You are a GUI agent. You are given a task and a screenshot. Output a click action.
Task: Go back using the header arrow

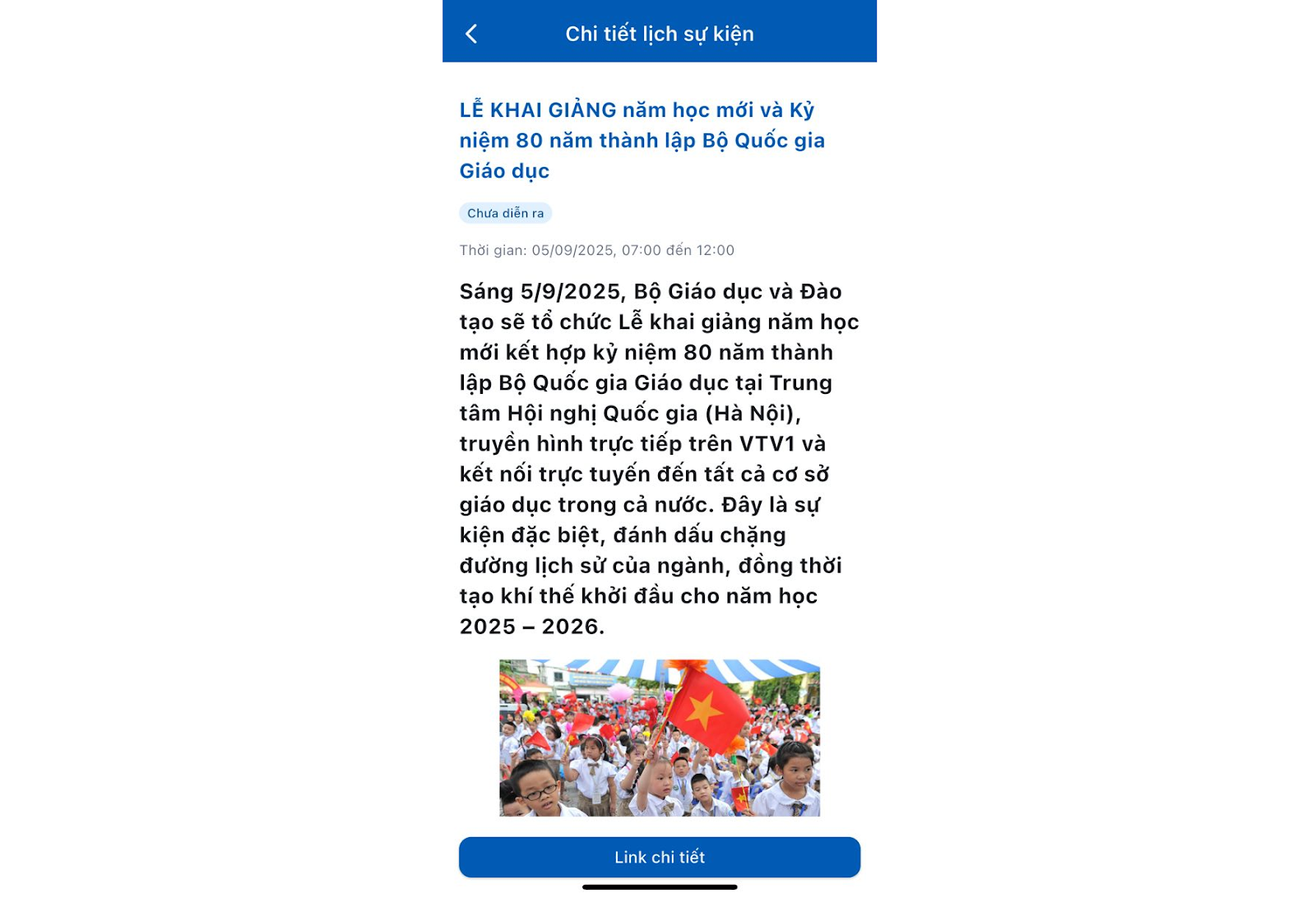click(471, 34)
